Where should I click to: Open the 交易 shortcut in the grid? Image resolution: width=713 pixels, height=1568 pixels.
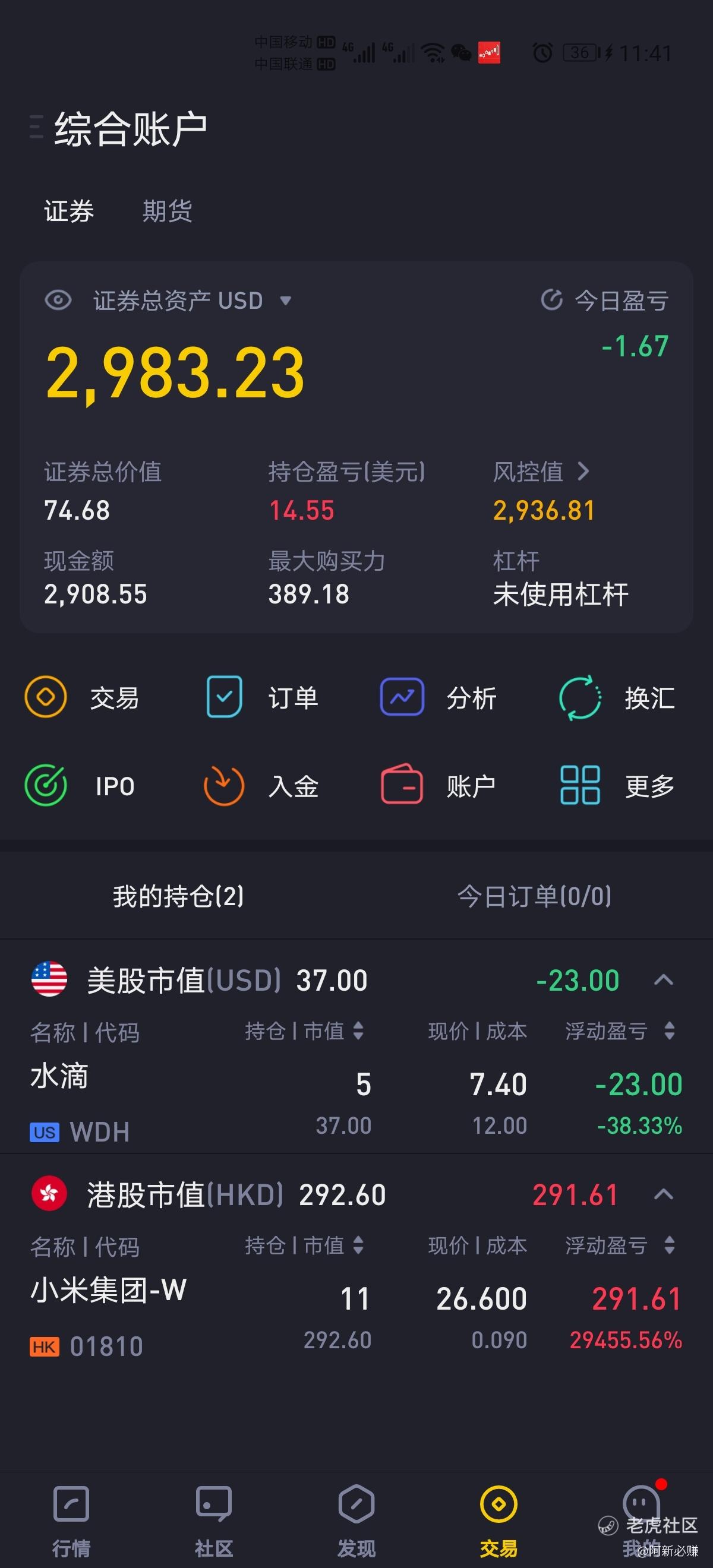[82, 697]
